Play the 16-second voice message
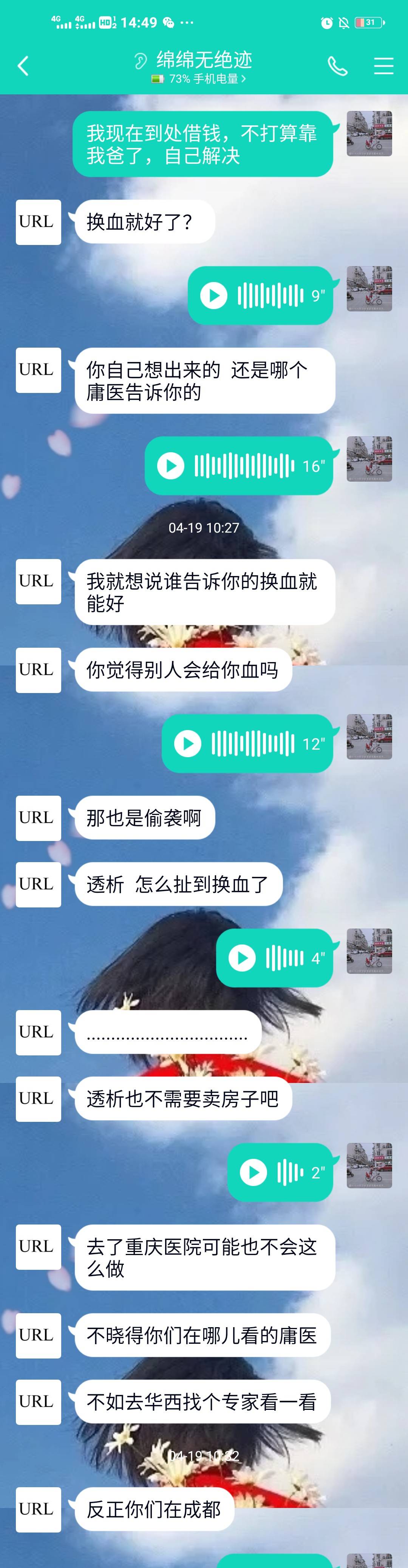The image size is (408, 1568). [170, 466]
